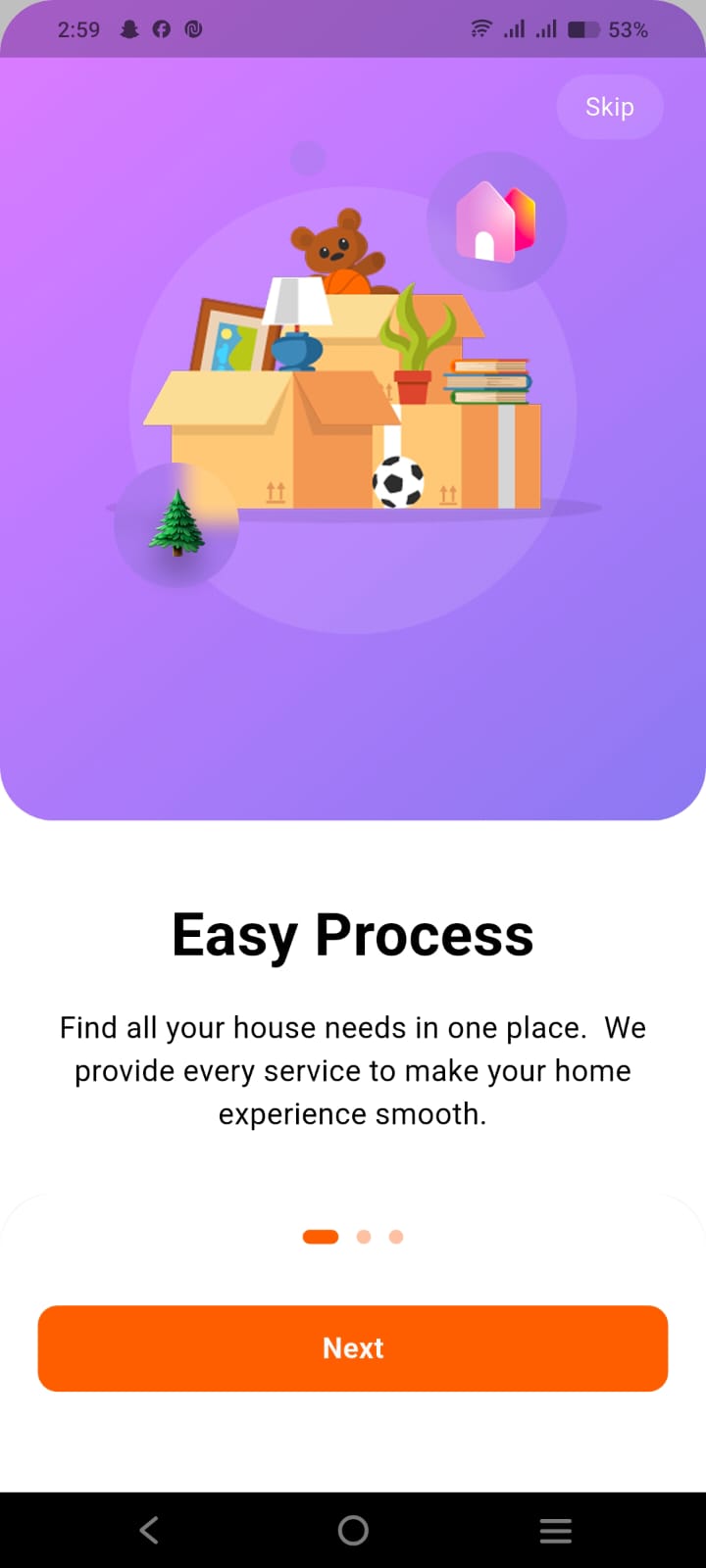
Task: Go back using the system back button
Action: tap(149, 1530)
